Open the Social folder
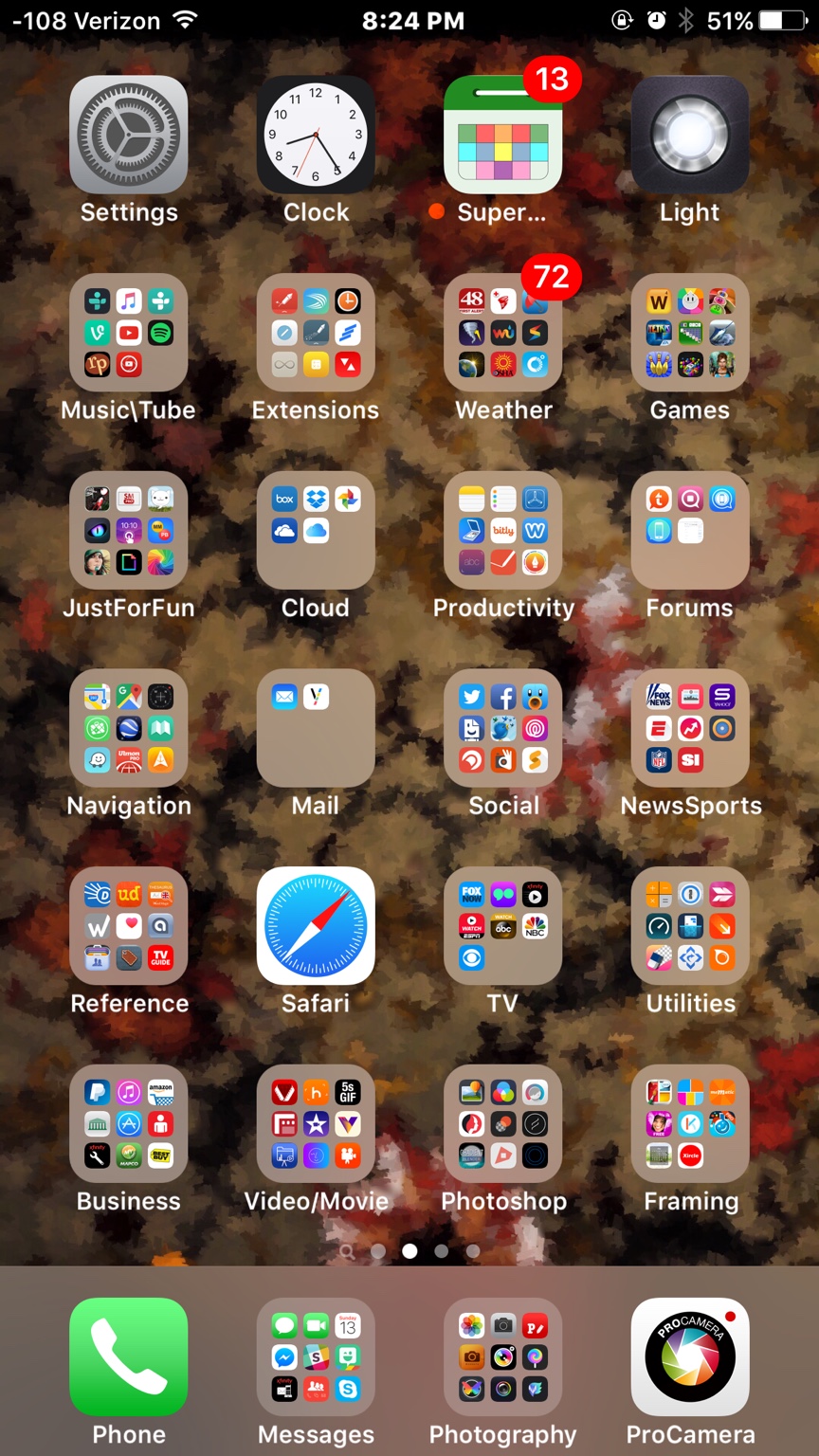The width and height of the screenshot is (819, 1456). tap(502, 728)
